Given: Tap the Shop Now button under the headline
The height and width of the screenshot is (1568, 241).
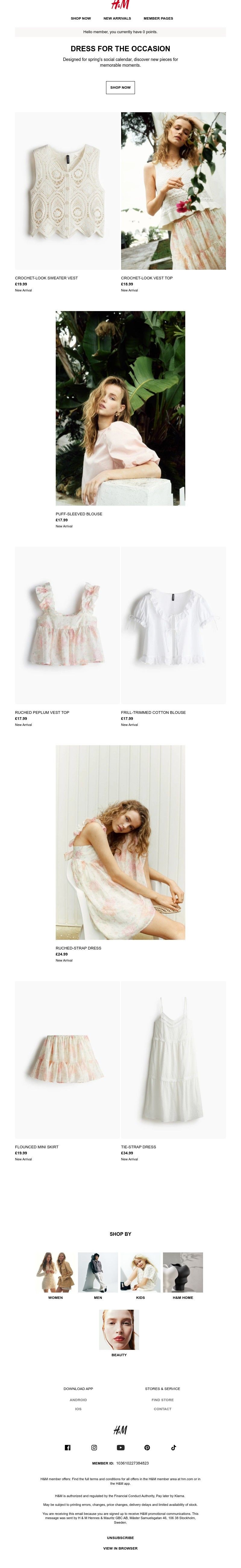Looking at the screenshot, I should point(120,87).
